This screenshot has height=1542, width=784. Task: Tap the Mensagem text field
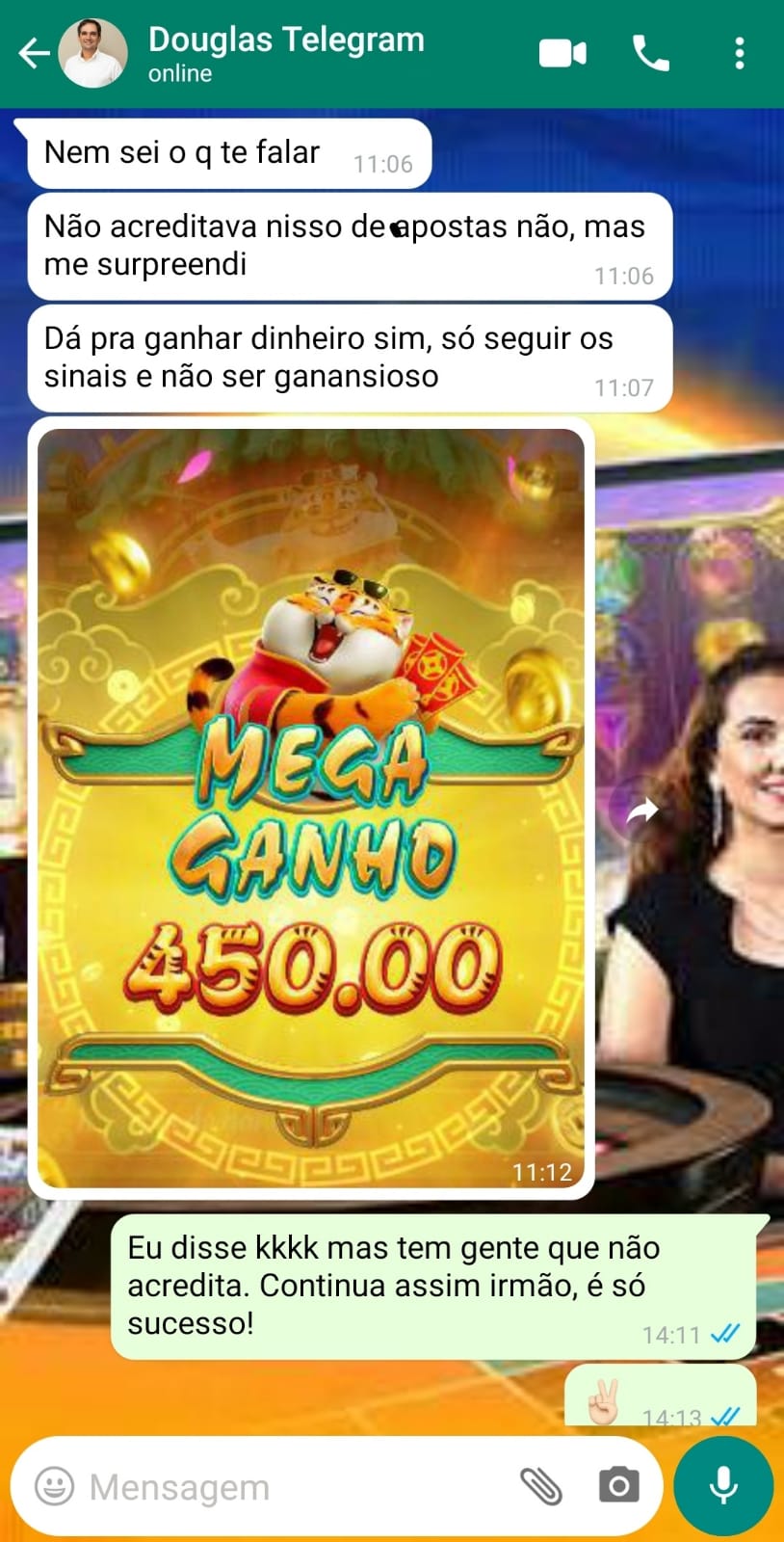(x=289, y=1487)
